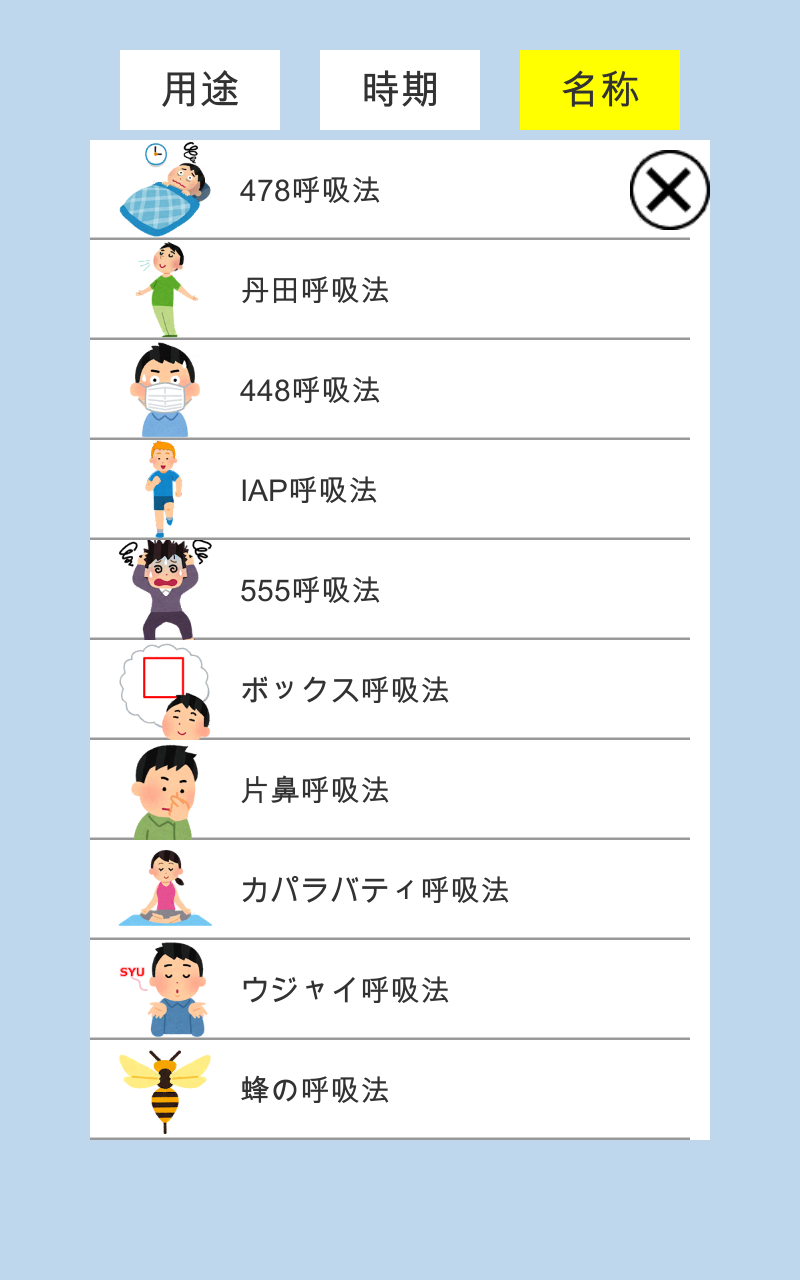Viewport: 800px width, 1280px height.
Task: Select the deep-breathing person icon beside 丹田呼吸法
Action: [163, 287]
